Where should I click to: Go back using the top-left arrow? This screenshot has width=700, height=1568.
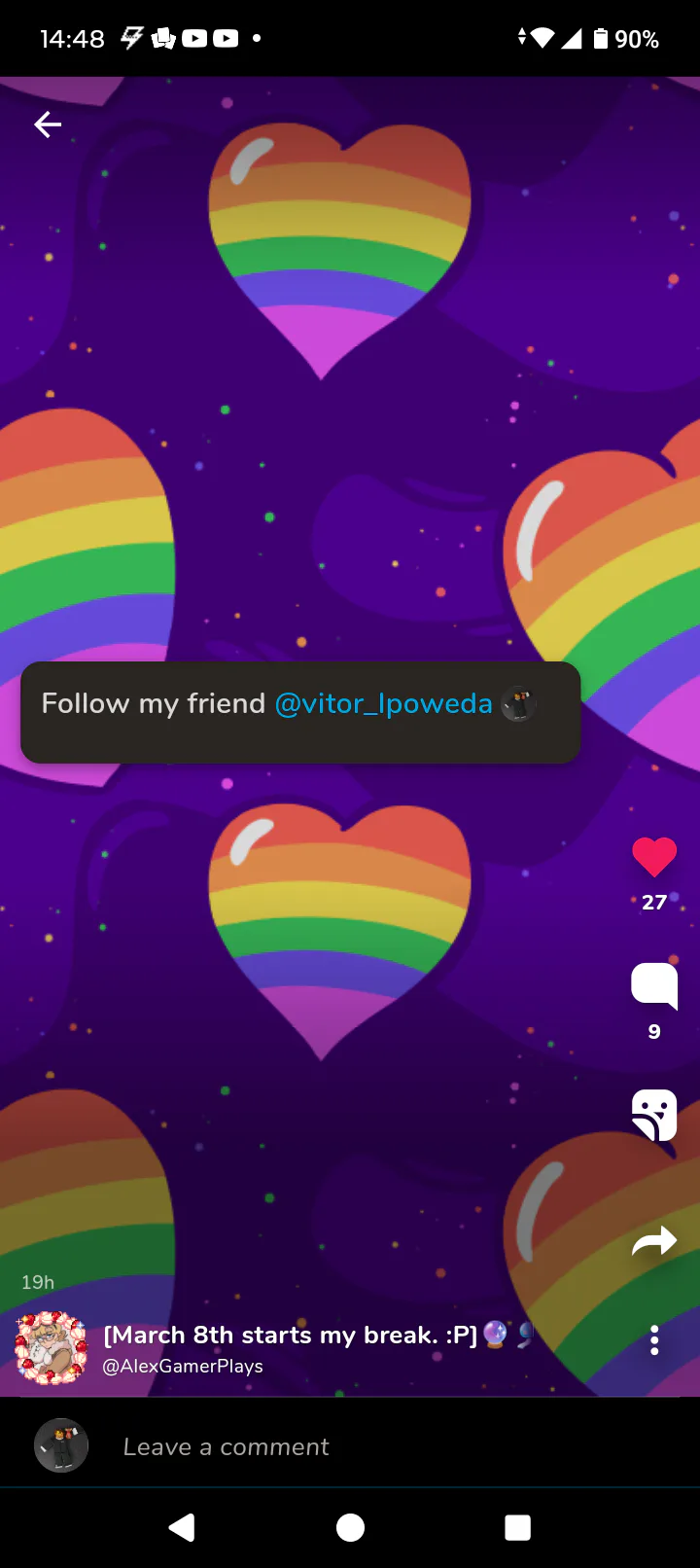pos(48,125)
